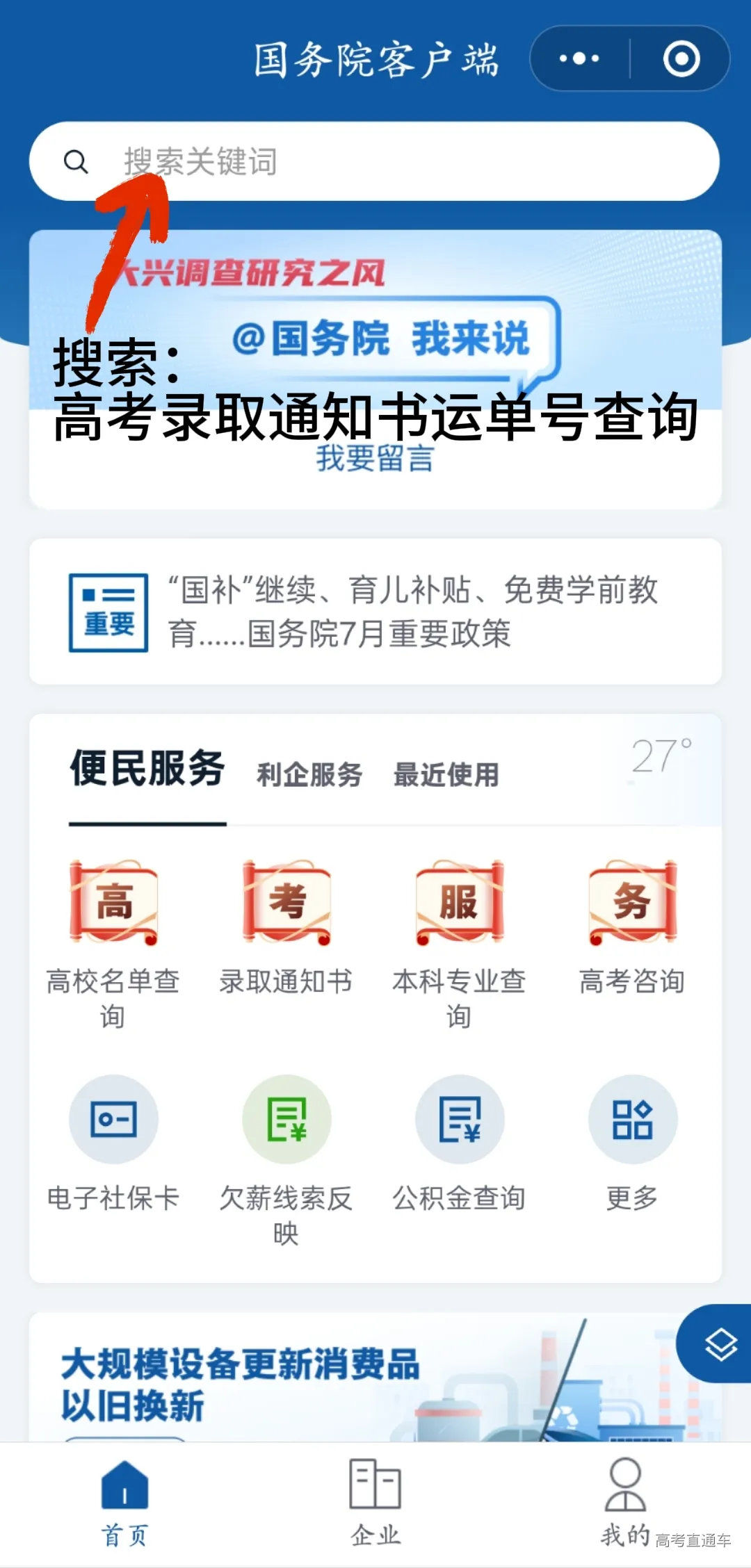Image resolution: width=751 pixels, height=1568 pixels.
Task: Open the mini program options menu (three dots)
Action: coord(579,59)
